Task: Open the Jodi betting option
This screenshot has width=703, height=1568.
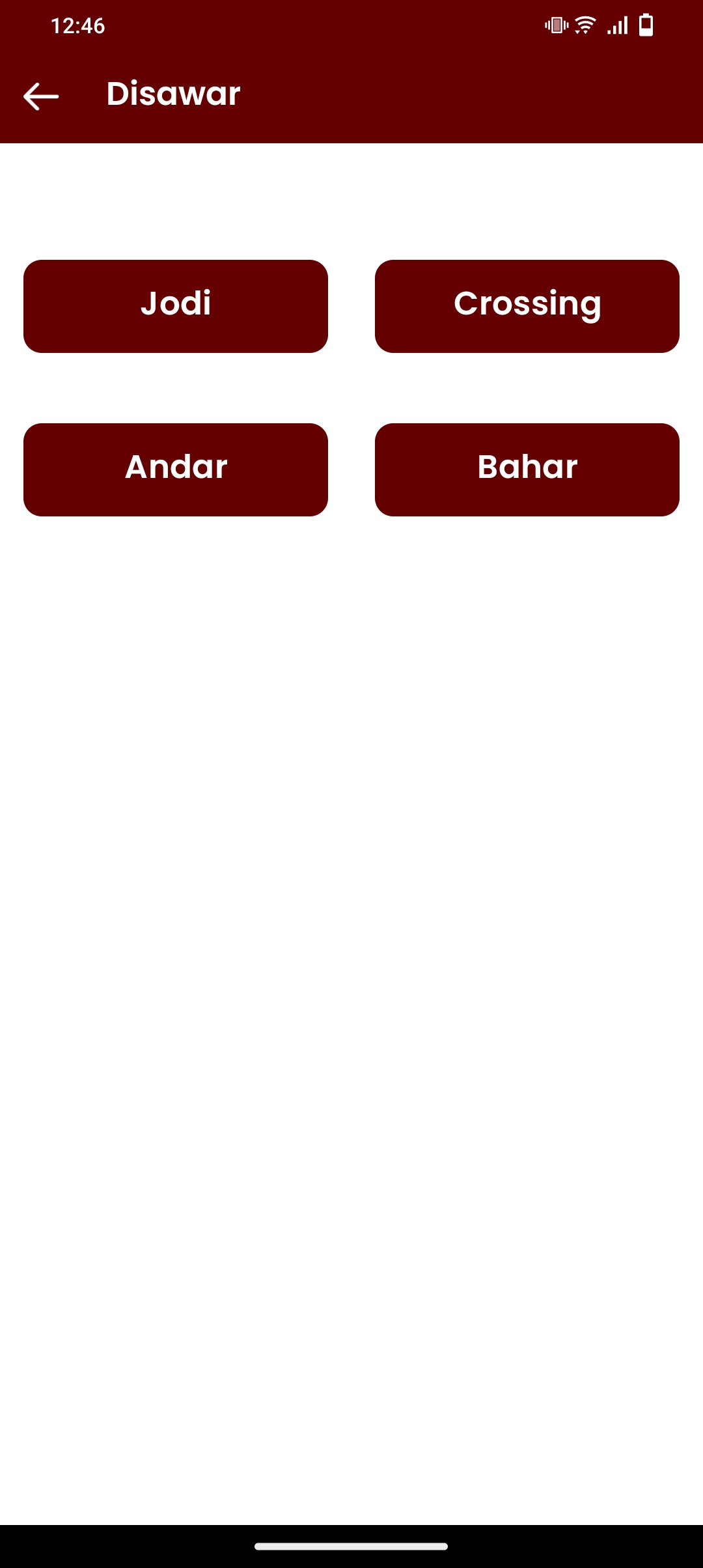Action: [176, 305]
